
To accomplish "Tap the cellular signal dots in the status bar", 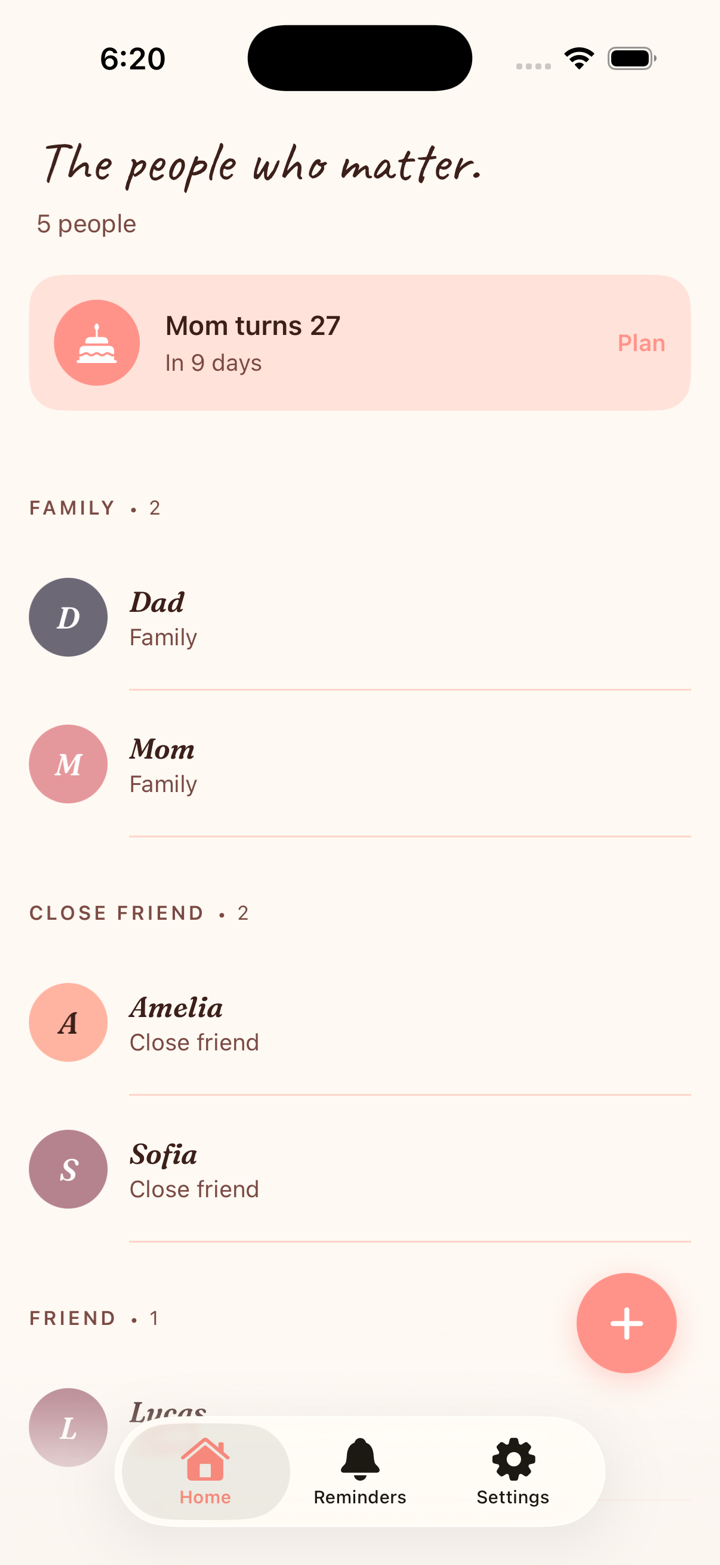I will click(x=533, y=64).
